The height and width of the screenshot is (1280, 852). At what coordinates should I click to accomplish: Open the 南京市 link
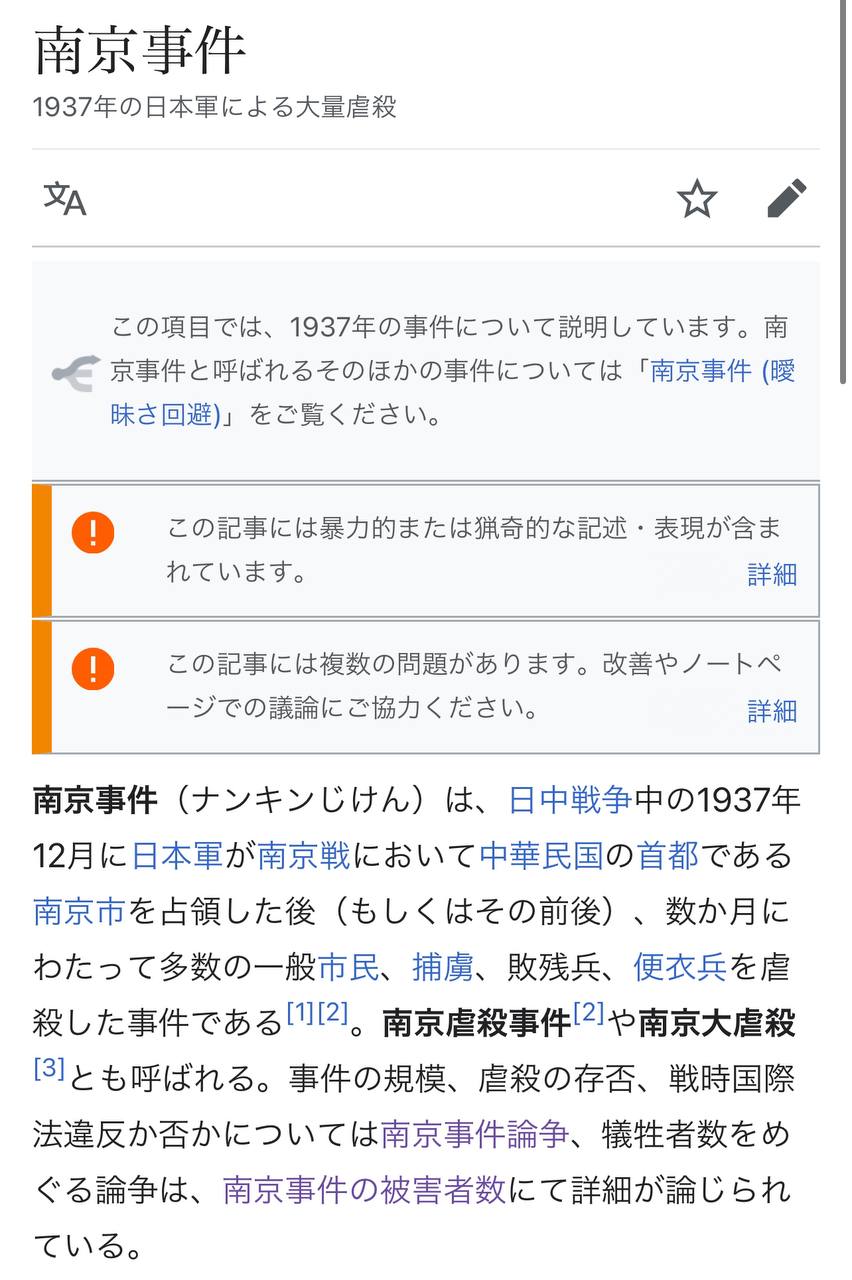click(x=80, y=911)
